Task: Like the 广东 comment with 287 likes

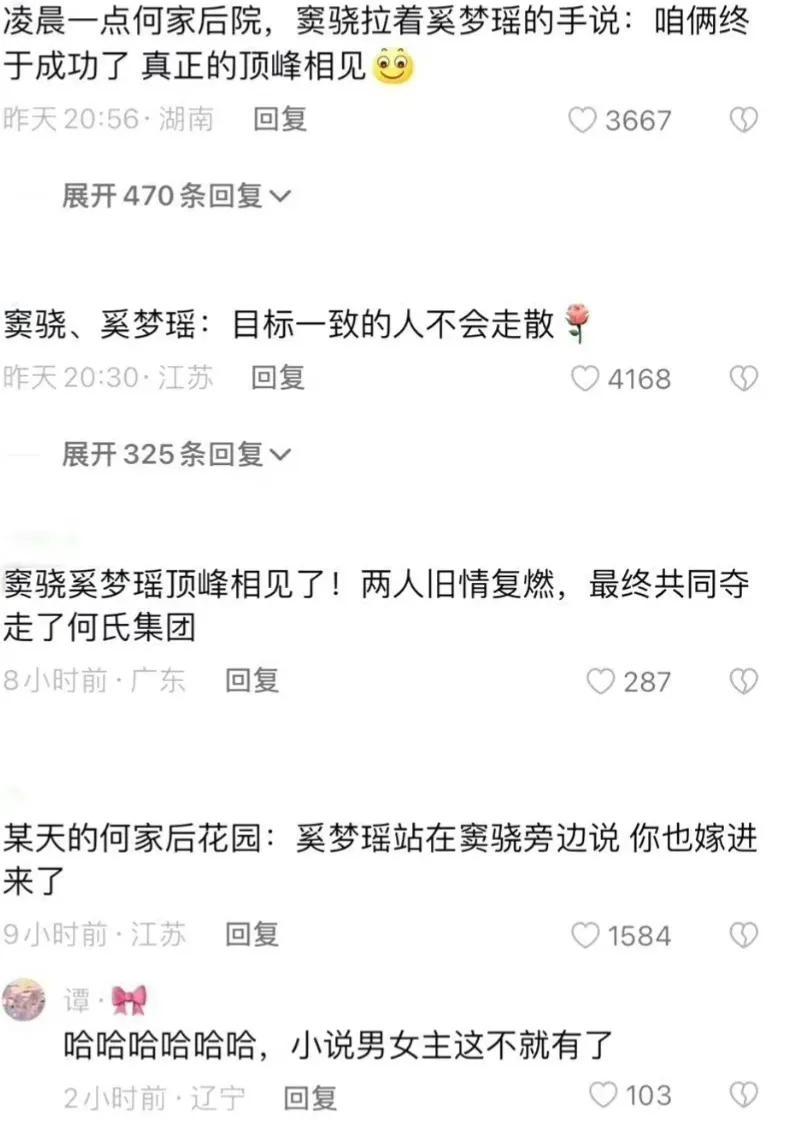Action: click(600, 682)
